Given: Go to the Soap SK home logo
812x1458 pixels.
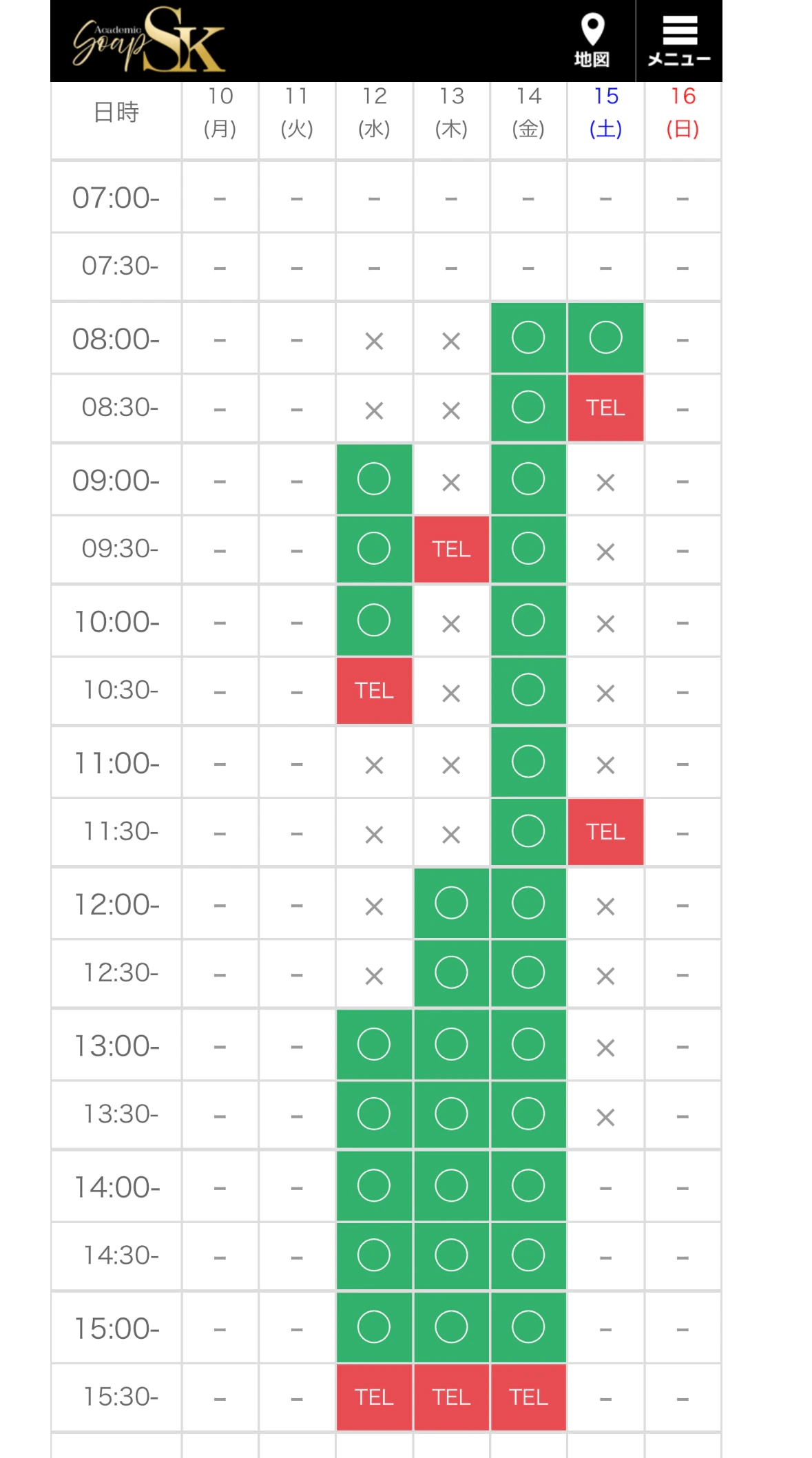Looking at the screenshot, I should click(149, 40).
